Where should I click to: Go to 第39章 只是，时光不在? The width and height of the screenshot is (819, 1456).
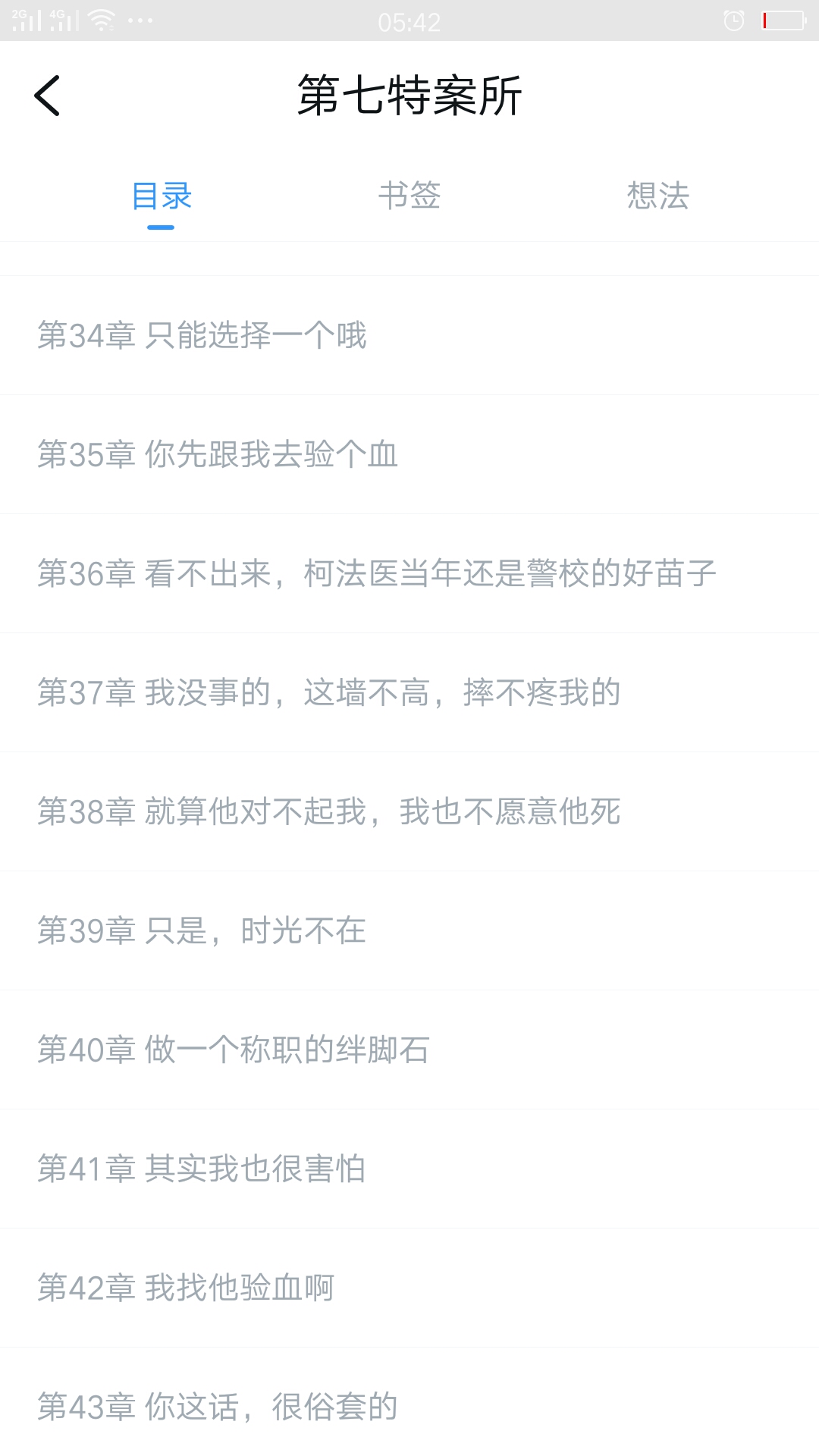[202, 930]
